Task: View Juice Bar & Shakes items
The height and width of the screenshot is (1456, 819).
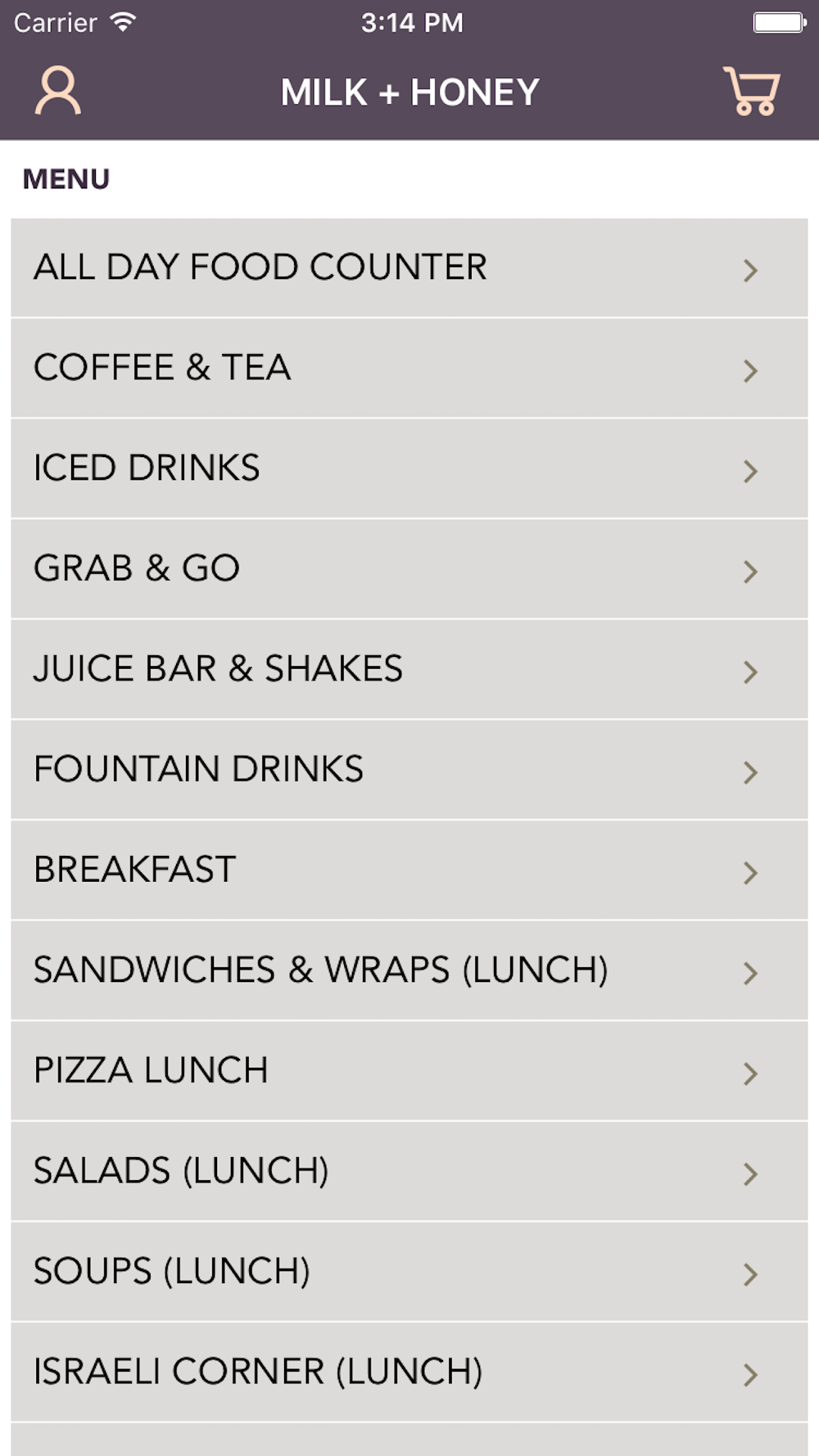Action: point(409,670)
